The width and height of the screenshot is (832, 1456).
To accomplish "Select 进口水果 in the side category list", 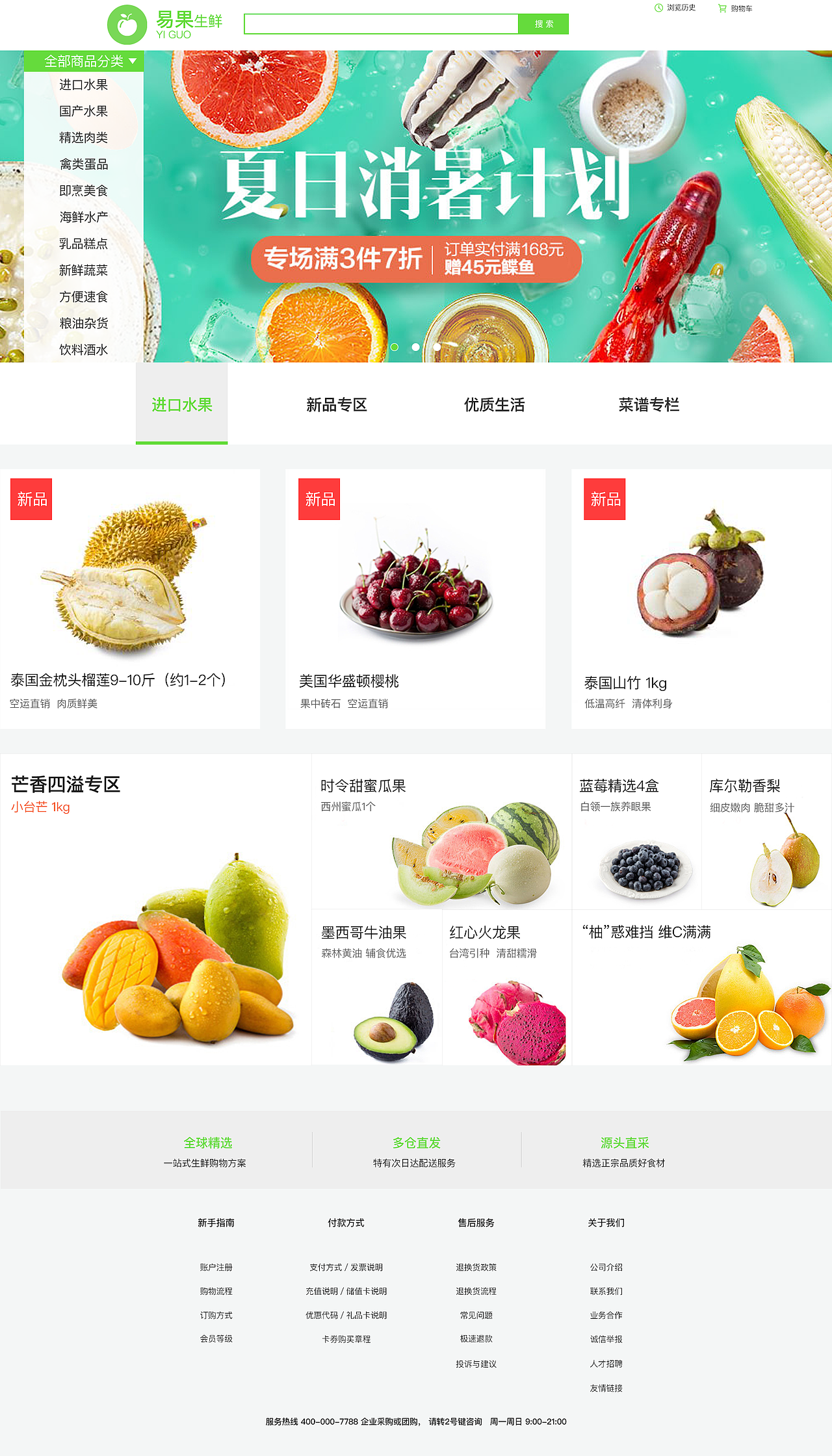I will coord(84,85).
